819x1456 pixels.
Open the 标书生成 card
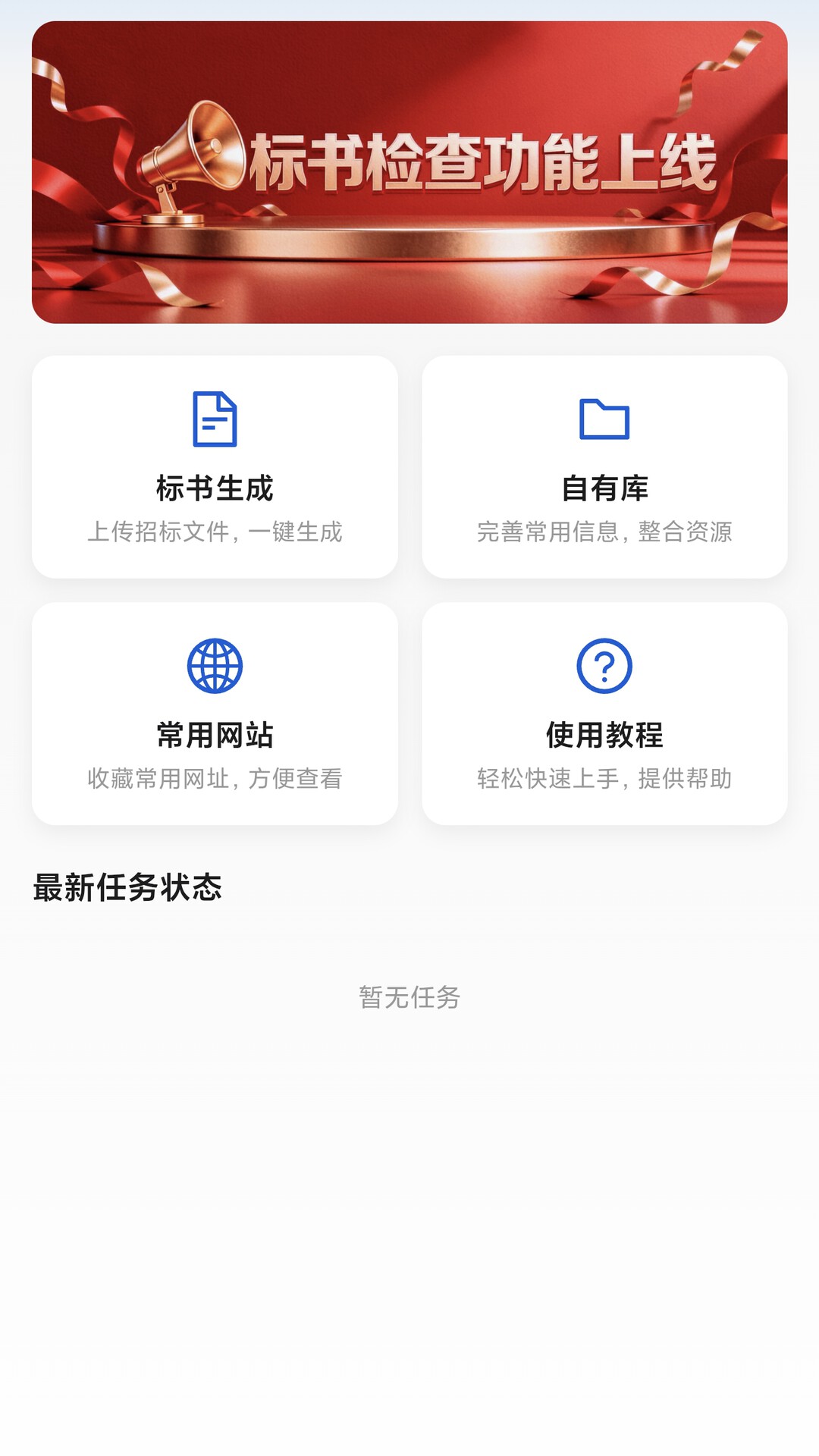pos(215,466)
